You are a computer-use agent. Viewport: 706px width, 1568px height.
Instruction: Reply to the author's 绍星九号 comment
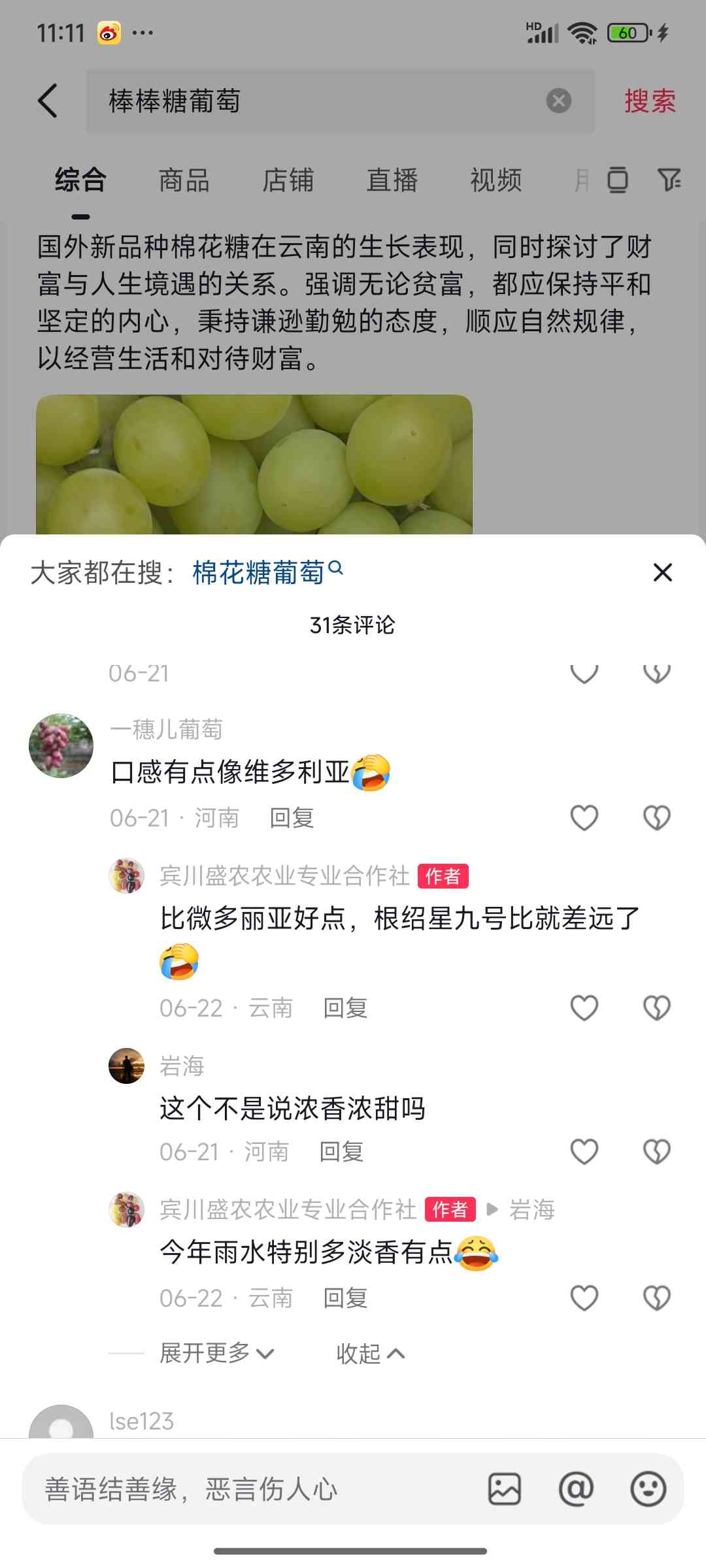tap(345, 1008)
